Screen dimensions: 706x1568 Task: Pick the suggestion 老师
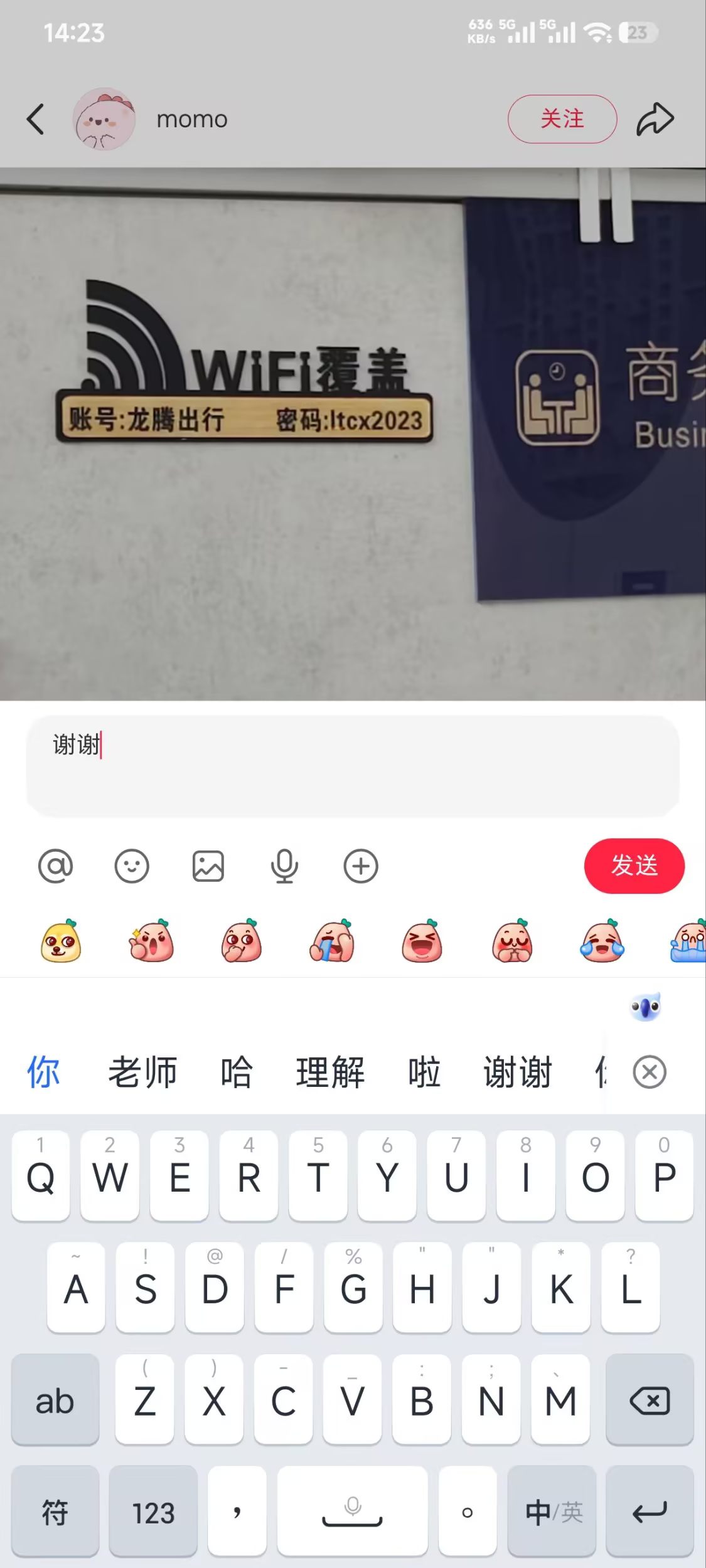click(142, 1072)
